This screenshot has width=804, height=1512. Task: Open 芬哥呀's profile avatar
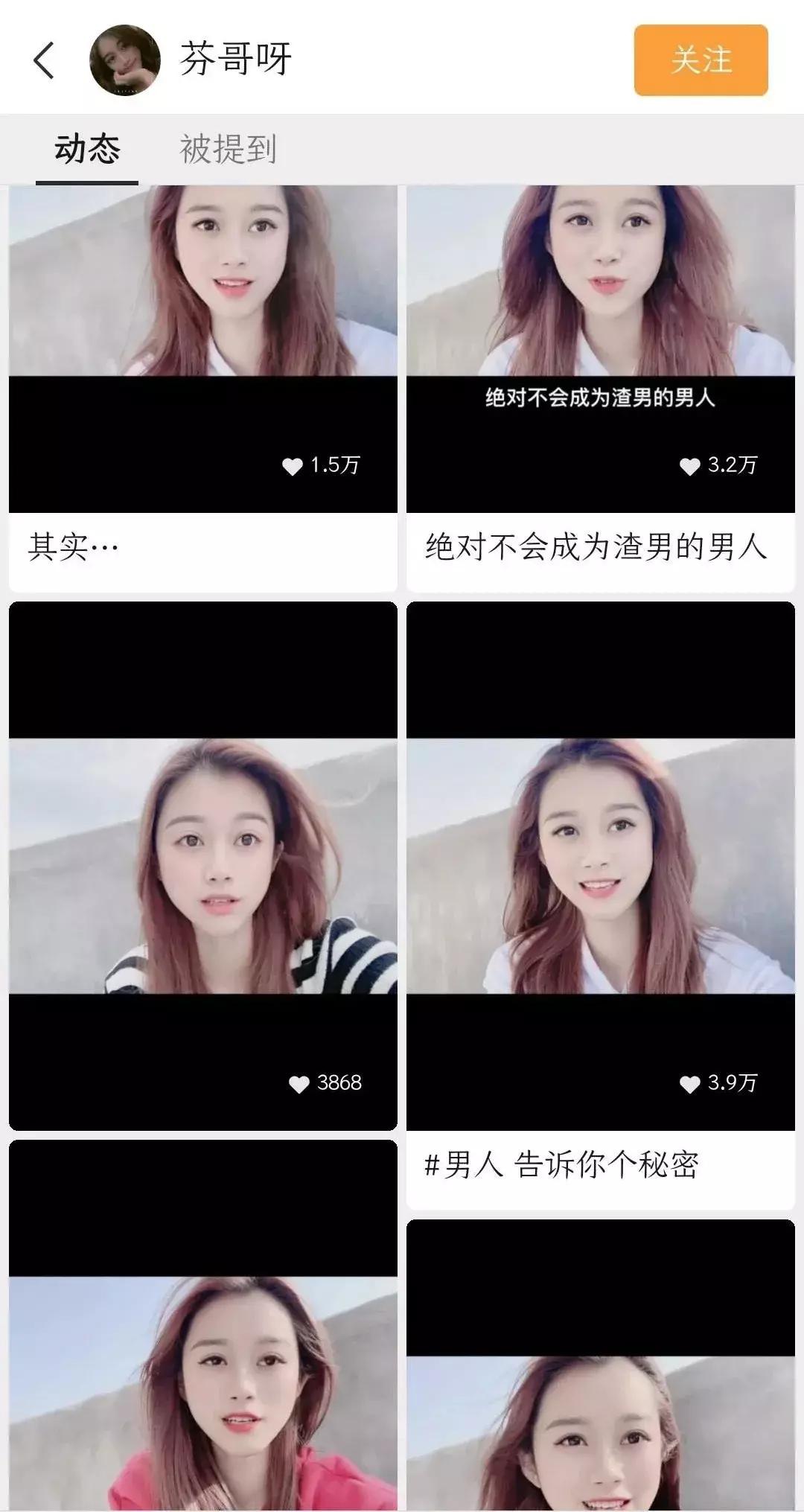(125, 60)
